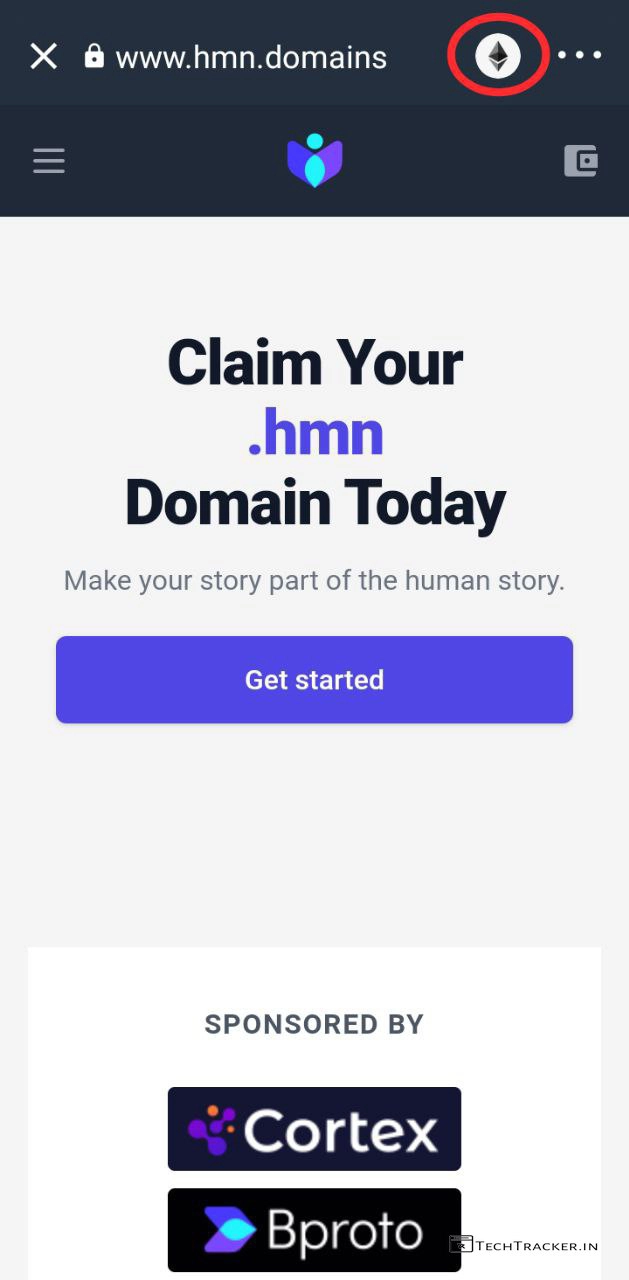Open the wallet icon

pos(580,161)
